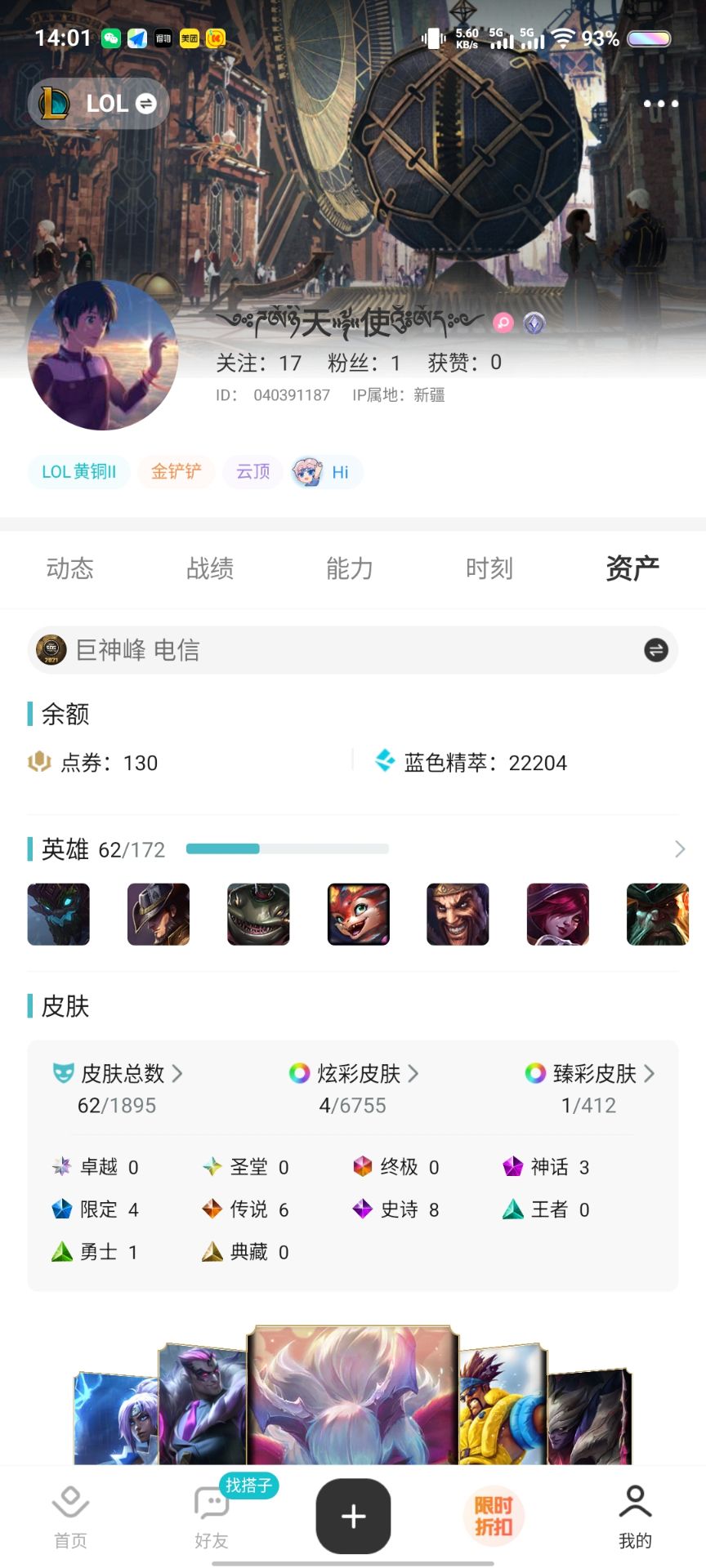Image resolution: width=706 pixels, height=1568 pixels.
Task: Select the 时刻 tab
Action: 489,568
